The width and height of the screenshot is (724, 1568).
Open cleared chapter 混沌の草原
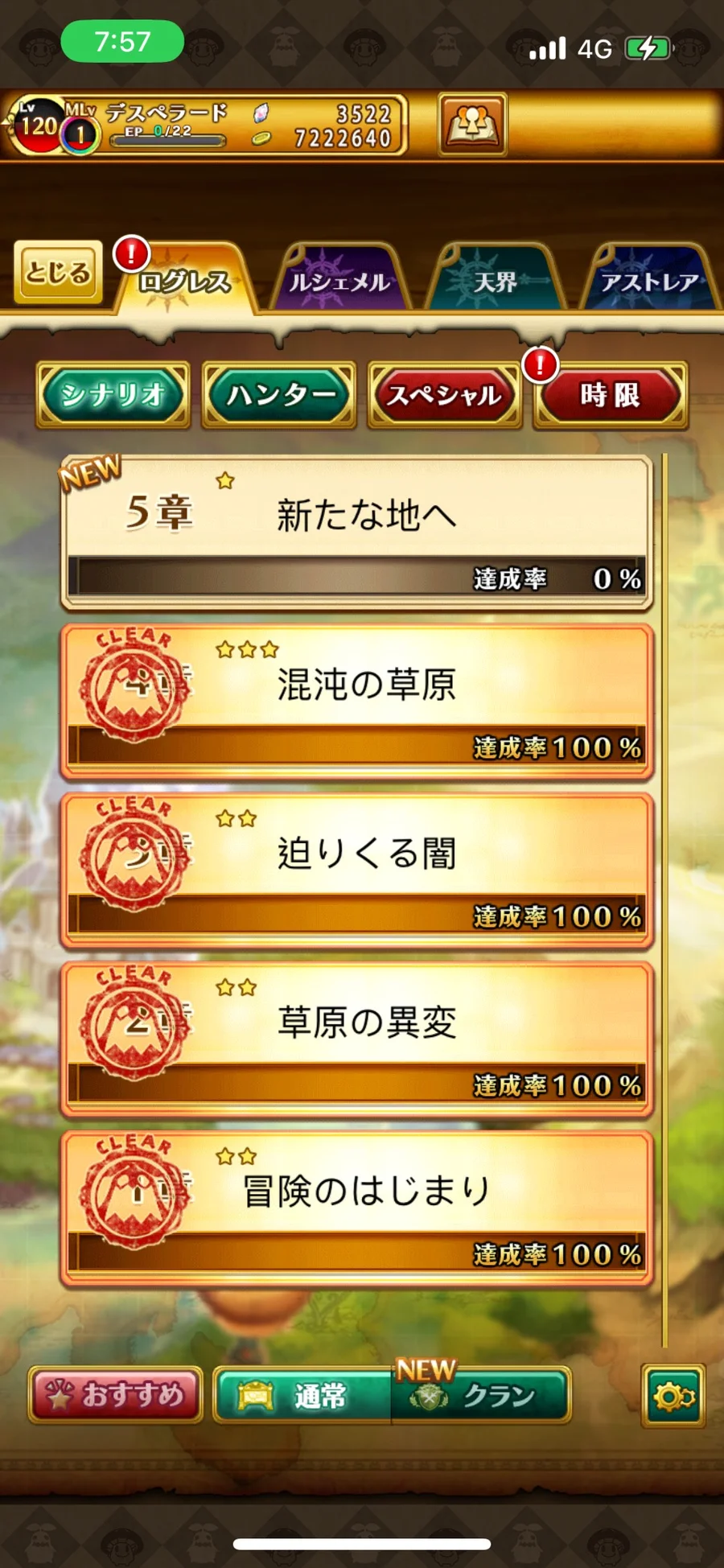pos(356,702)
